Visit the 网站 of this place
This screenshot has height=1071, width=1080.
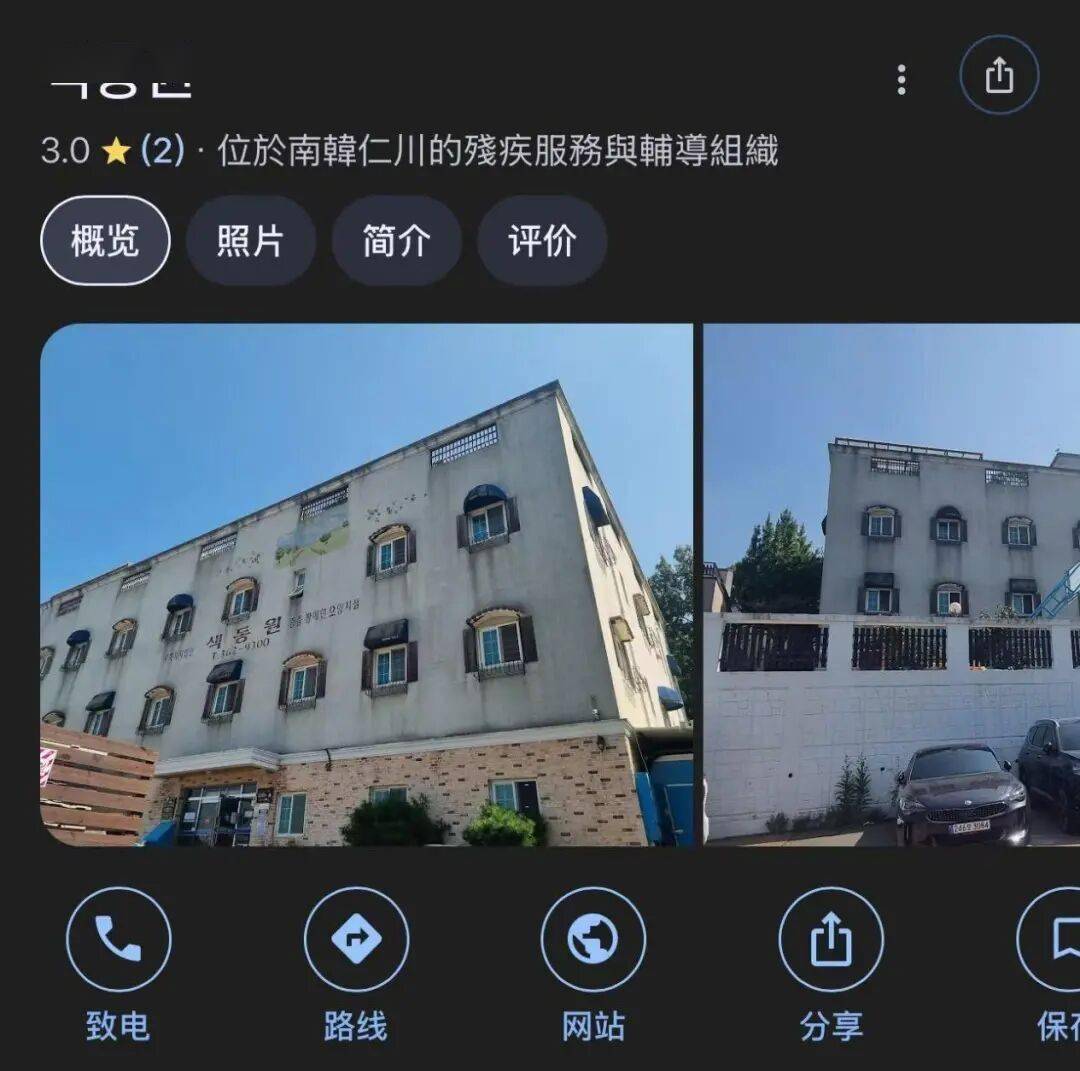(x=593, y=940)
